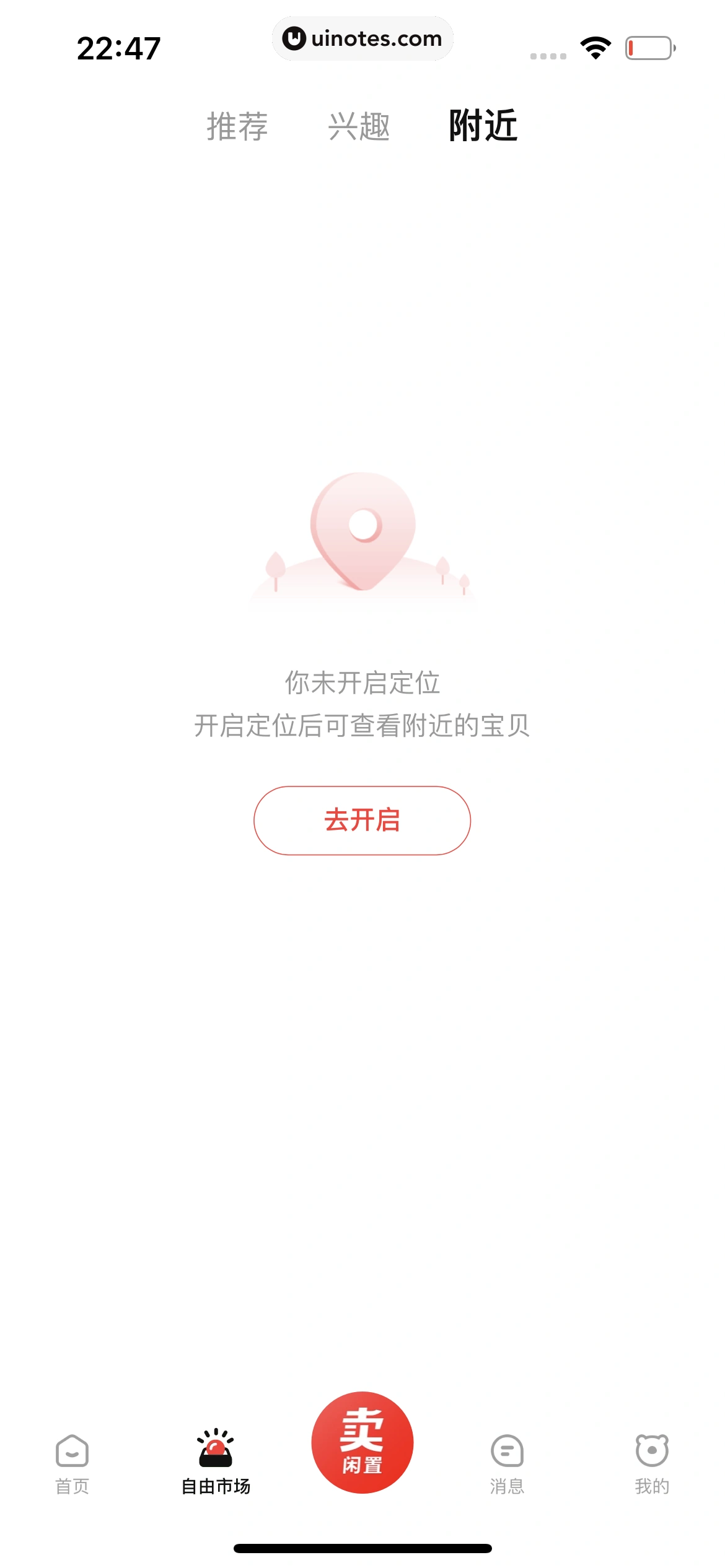Click 去开启 to enable location

point(362,820)
